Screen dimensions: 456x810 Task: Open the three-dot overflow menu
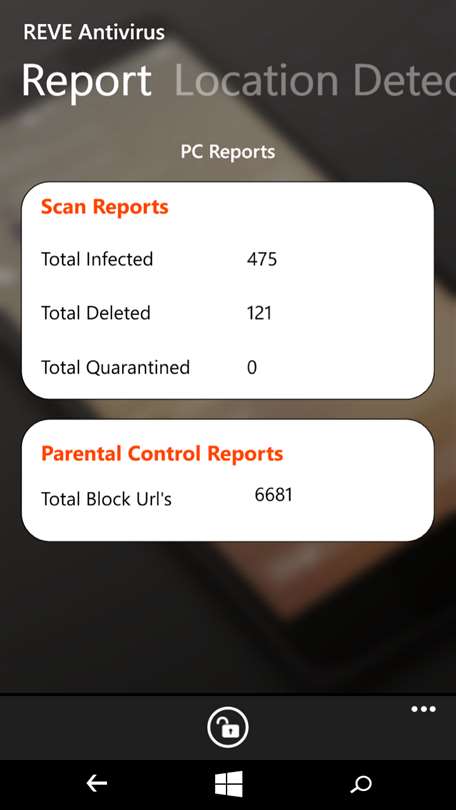423,709
